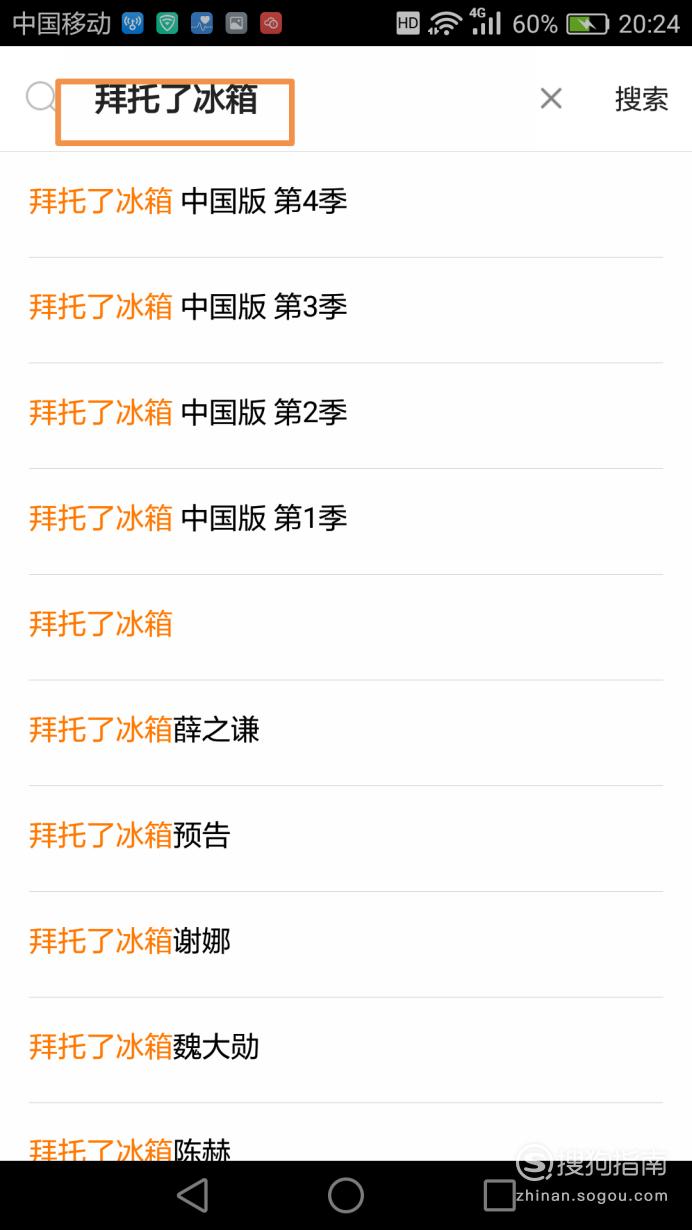The image size is (692, 1230).
Task: Clear the search text with the X
Action: coord(551,98)
